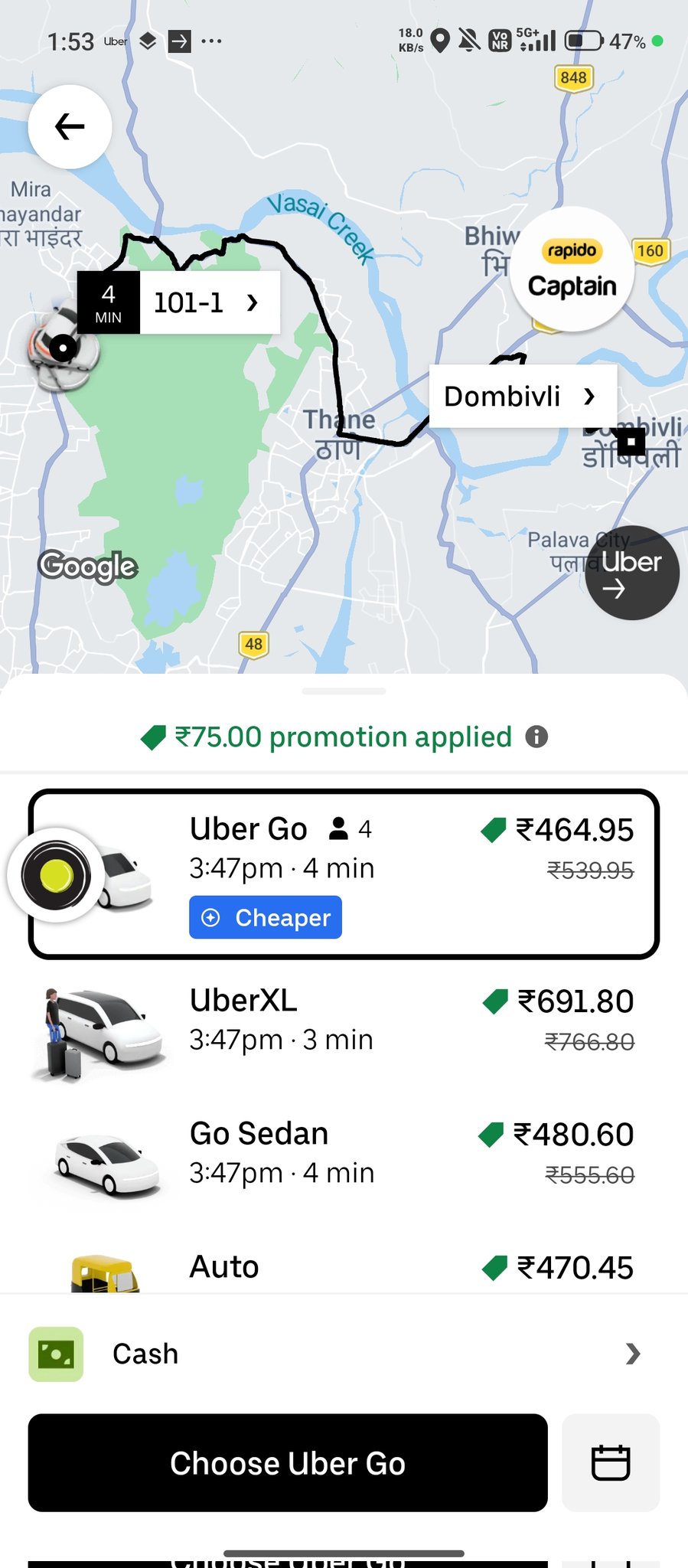Schedule the ride with the calendar button
The image size is (688, 1568).
(611, 1462)
